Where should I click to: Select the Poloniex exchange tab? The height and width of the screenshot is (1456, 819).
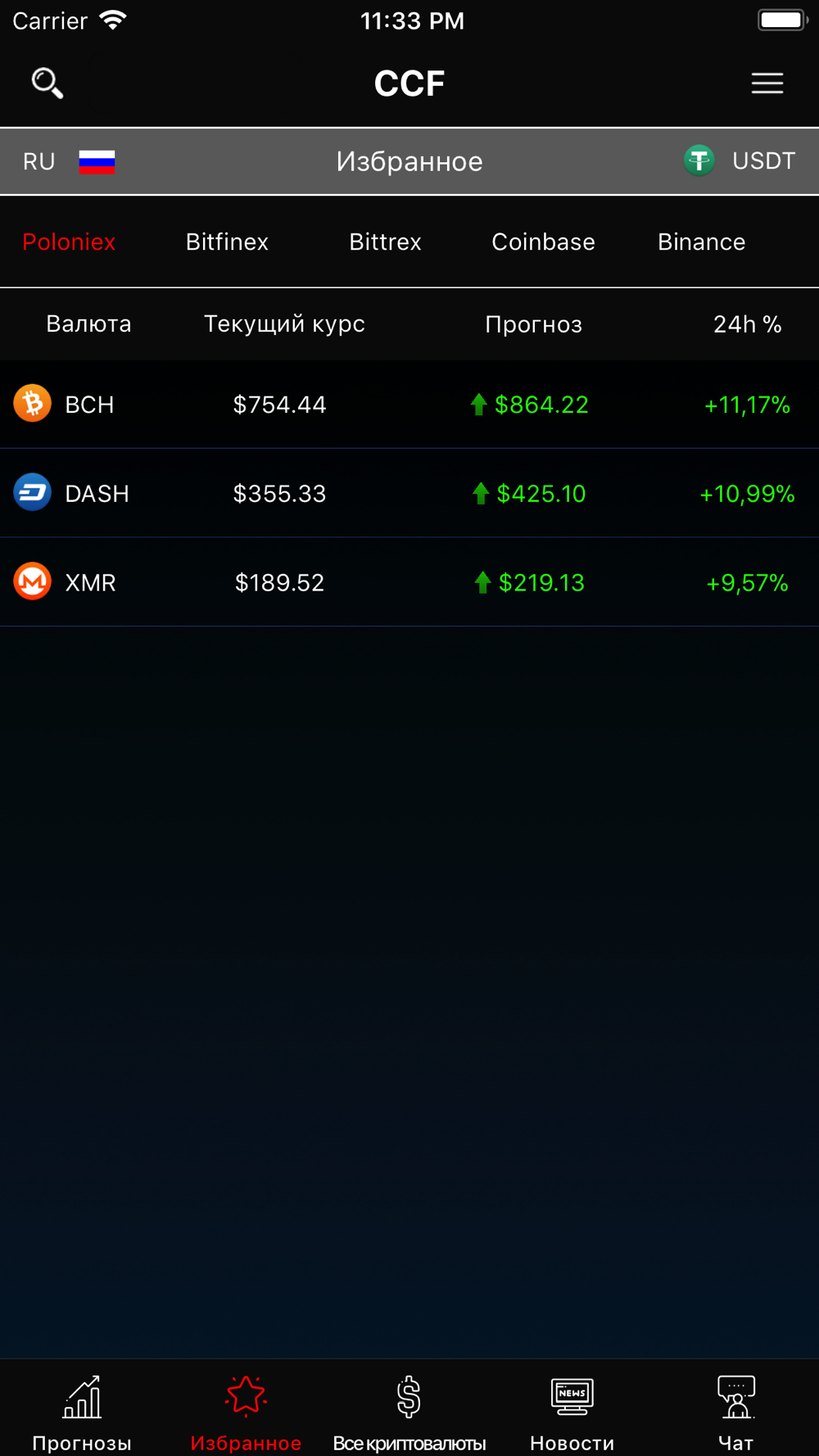69,242
